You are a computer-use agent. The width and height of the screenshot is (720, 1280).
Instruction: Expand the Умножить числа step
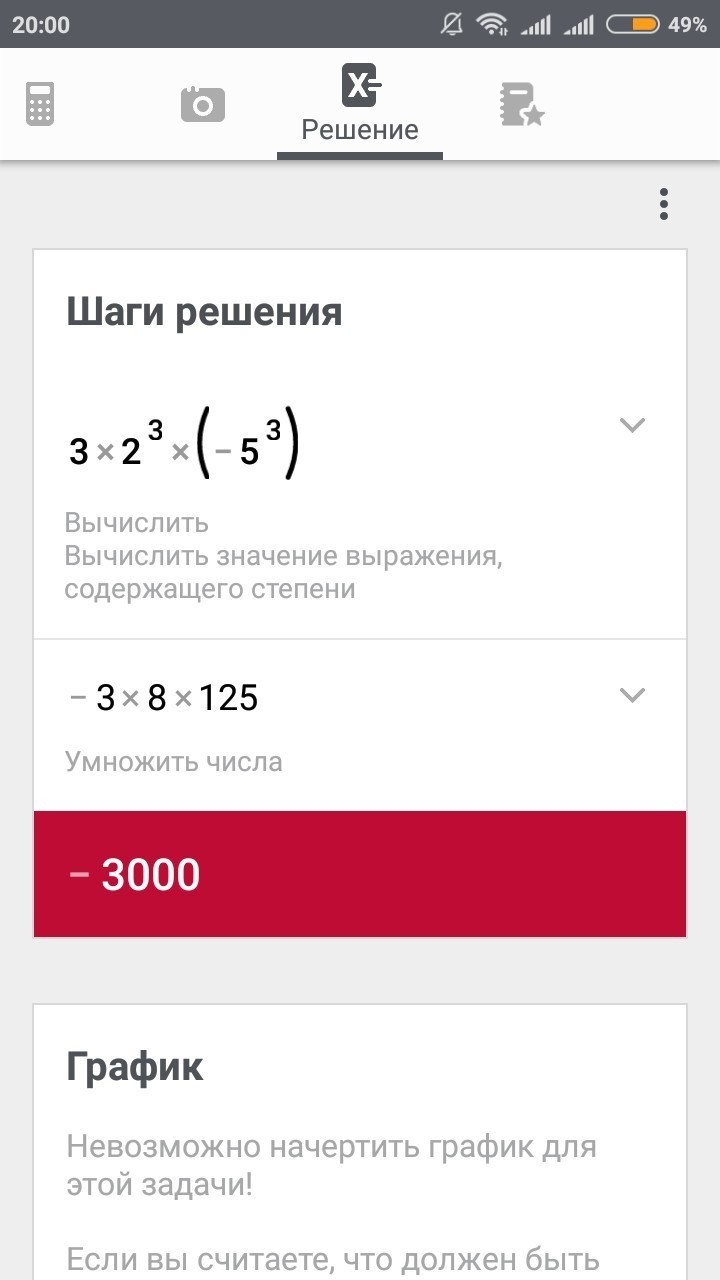point(632,695)
